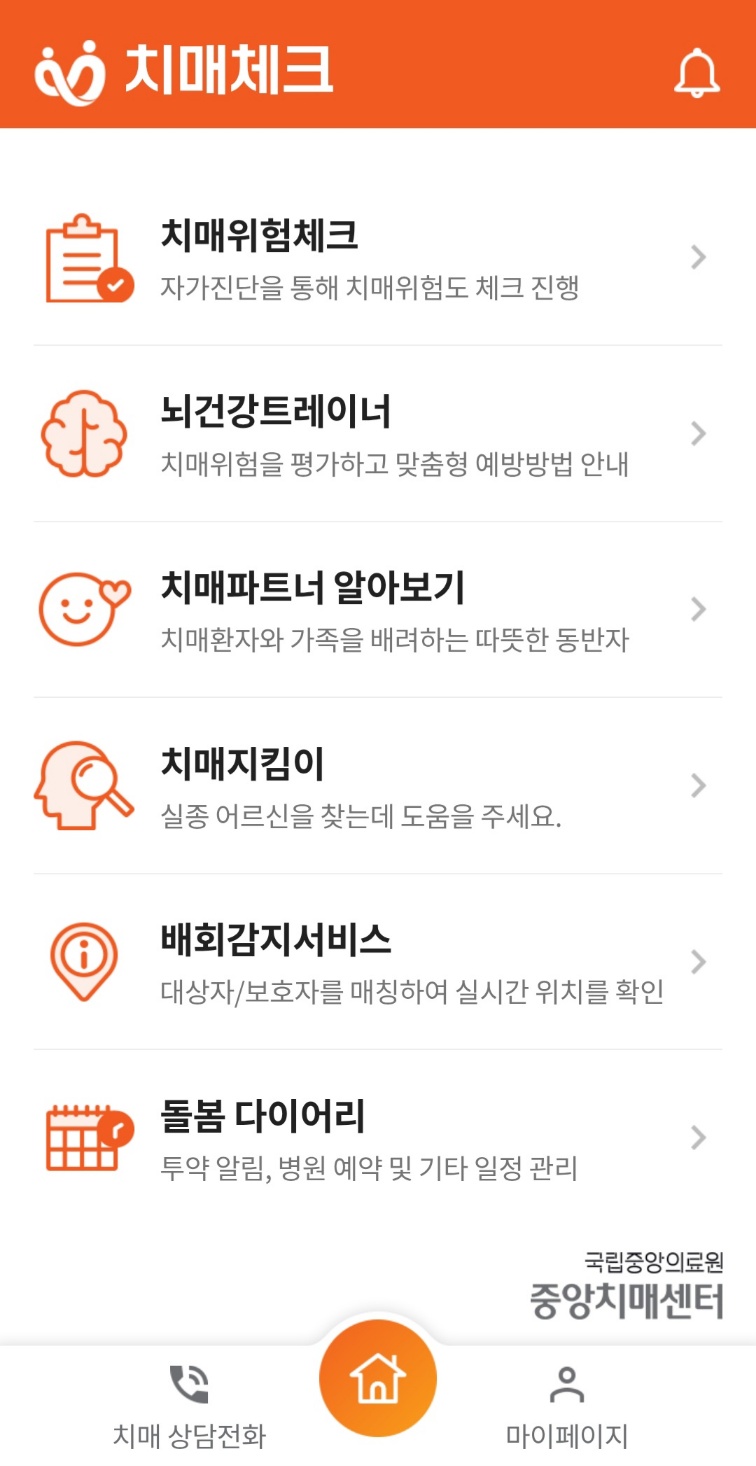This screenshot has width=756, height=1466.
Task: Open 치매지킴이 missing elder help
Action: click(x=377, y=786)
